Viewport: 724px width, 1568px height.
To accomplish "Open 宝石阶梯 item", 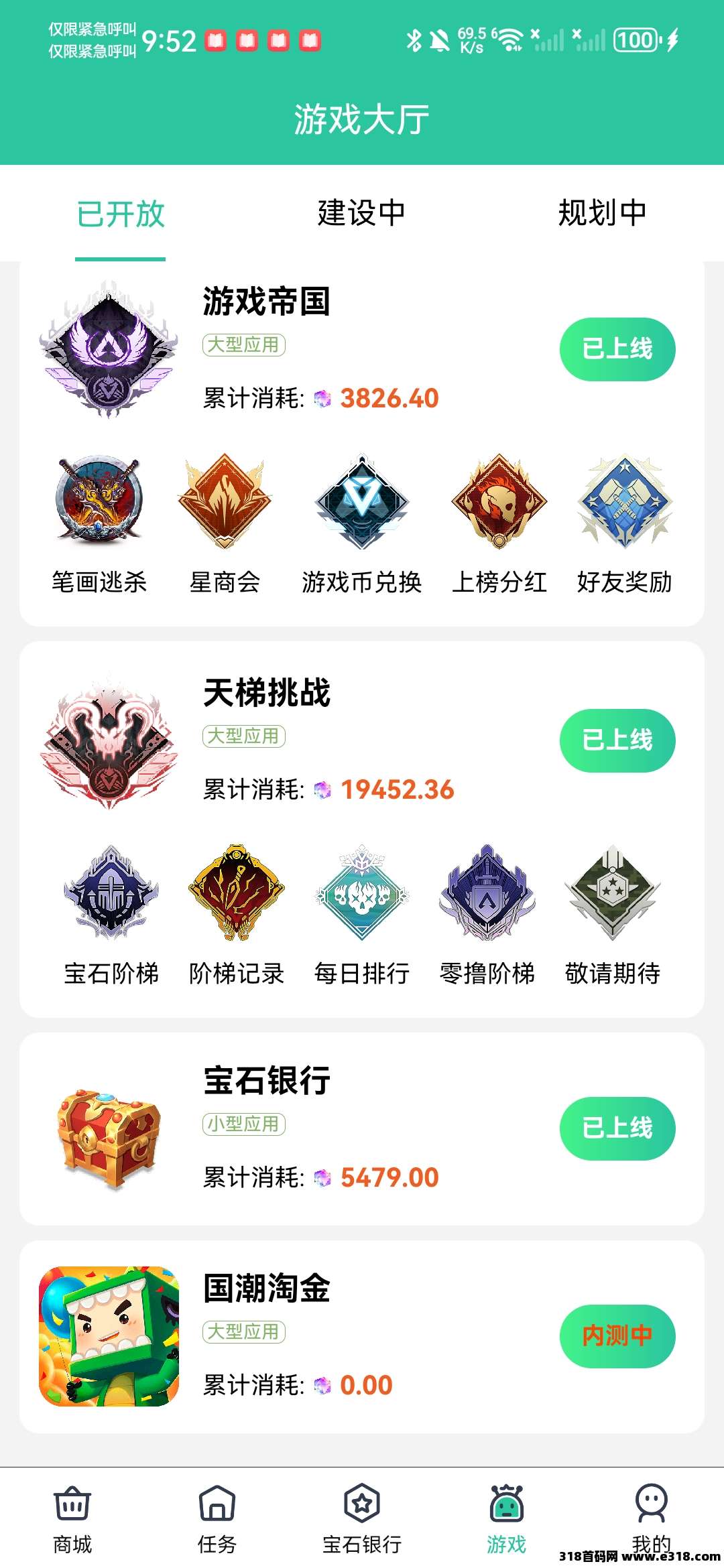I will pyautogui.click(x=111, y=915).
